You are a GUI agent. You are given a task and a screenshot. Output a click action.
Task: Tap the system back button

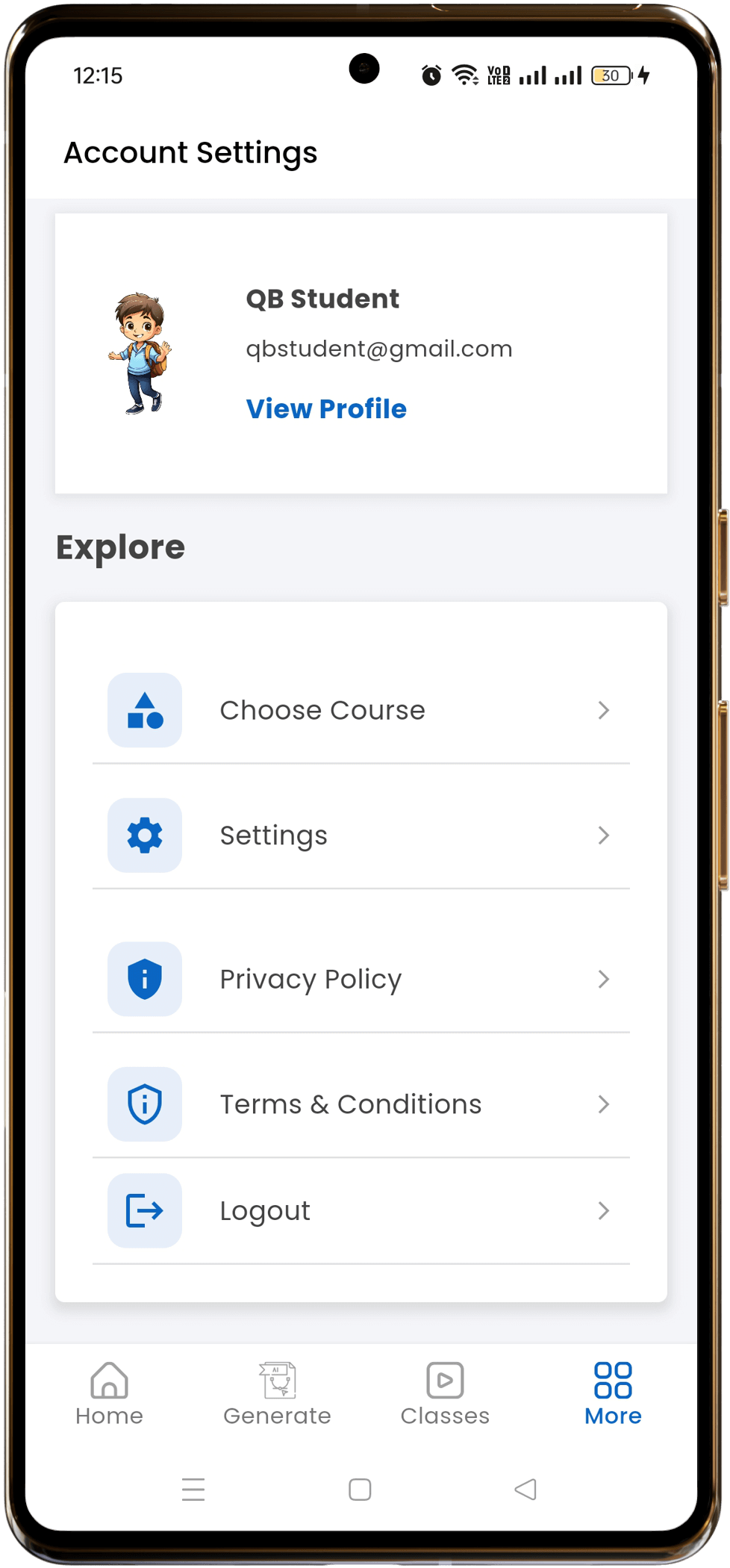[x=525, y=1490]
